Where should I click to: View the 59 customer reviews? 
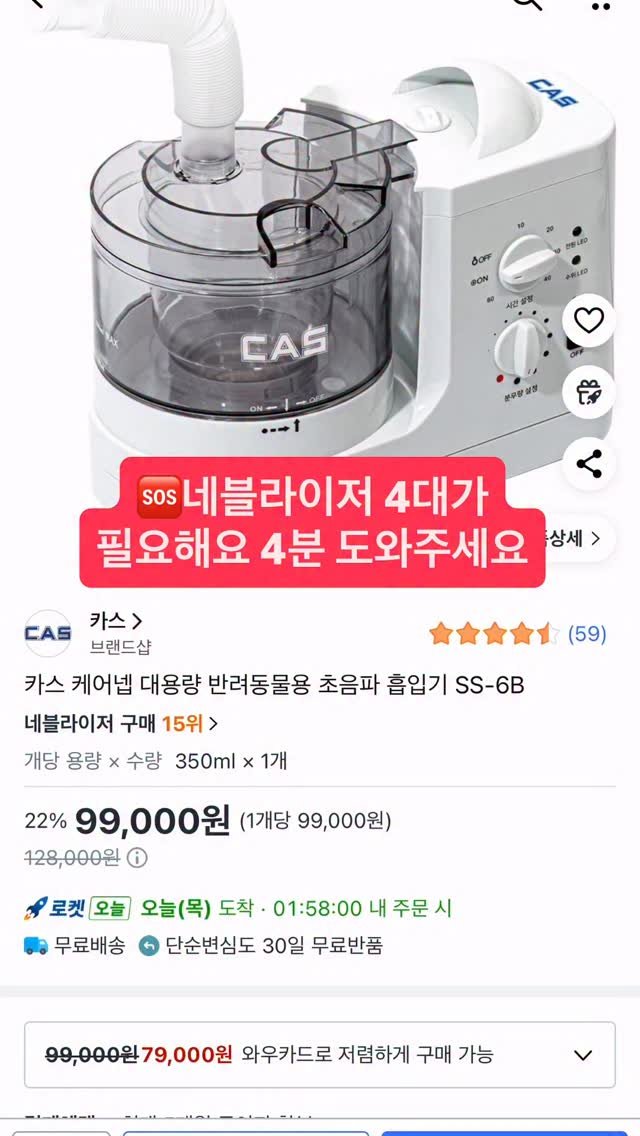click(x=586, y=633)
